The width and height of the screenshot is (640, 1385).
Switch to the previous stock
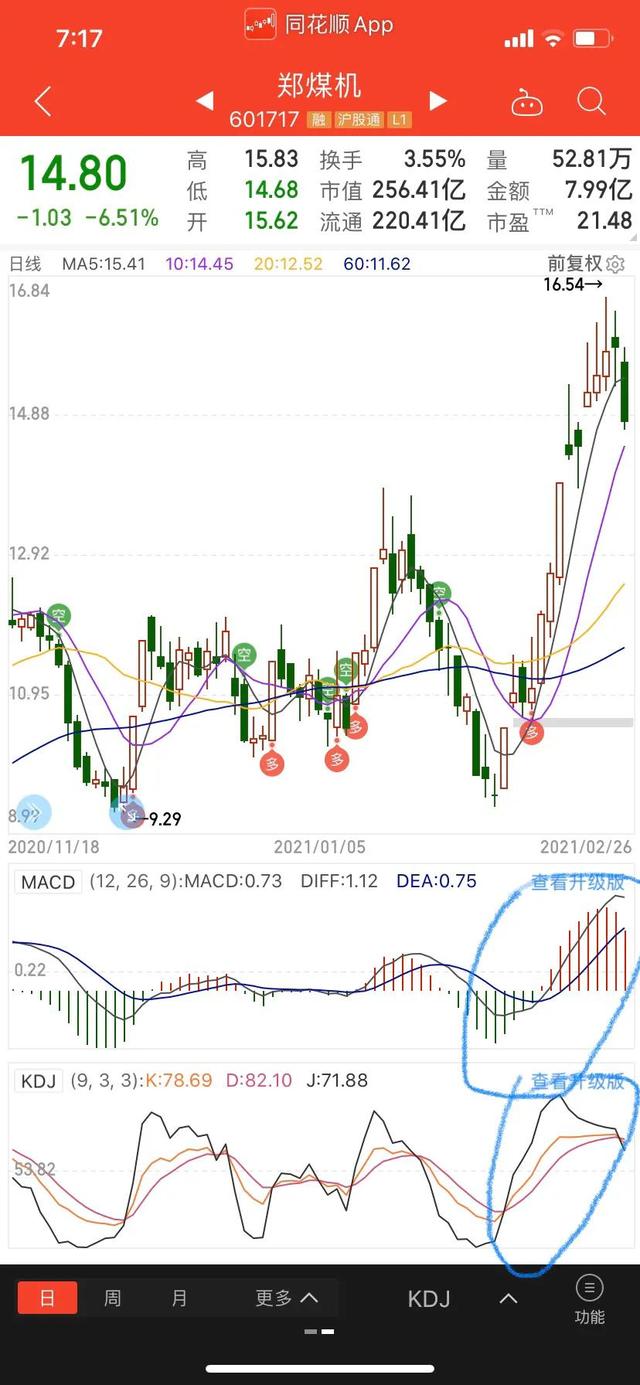pyautogui.click(x=205, y=101)
